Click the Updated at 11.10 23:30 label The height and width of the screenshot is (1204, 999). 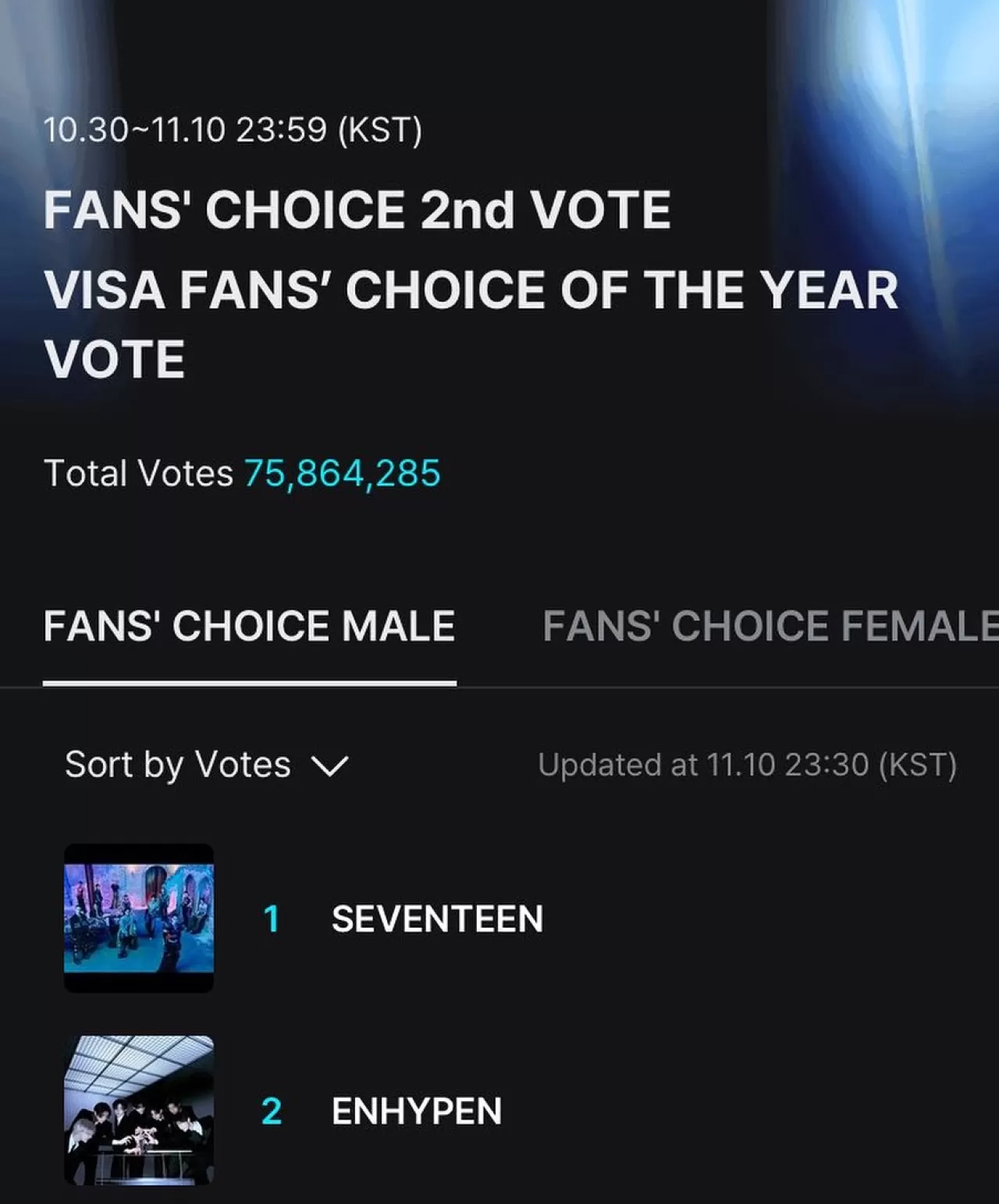click(x=747, y=765)
